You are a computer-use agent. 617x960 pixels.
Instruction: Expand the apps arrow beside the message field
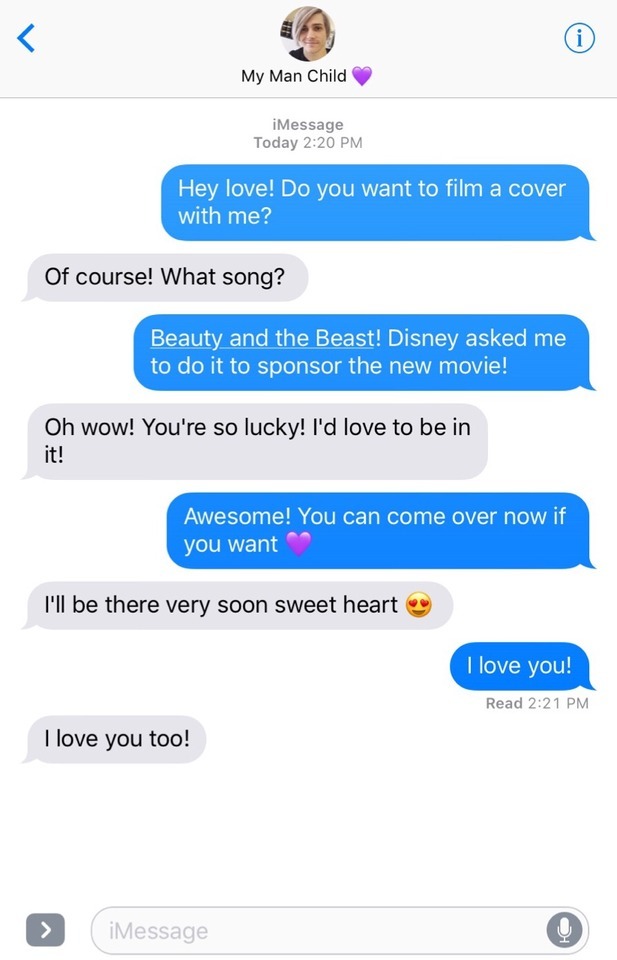pos(45,930)
